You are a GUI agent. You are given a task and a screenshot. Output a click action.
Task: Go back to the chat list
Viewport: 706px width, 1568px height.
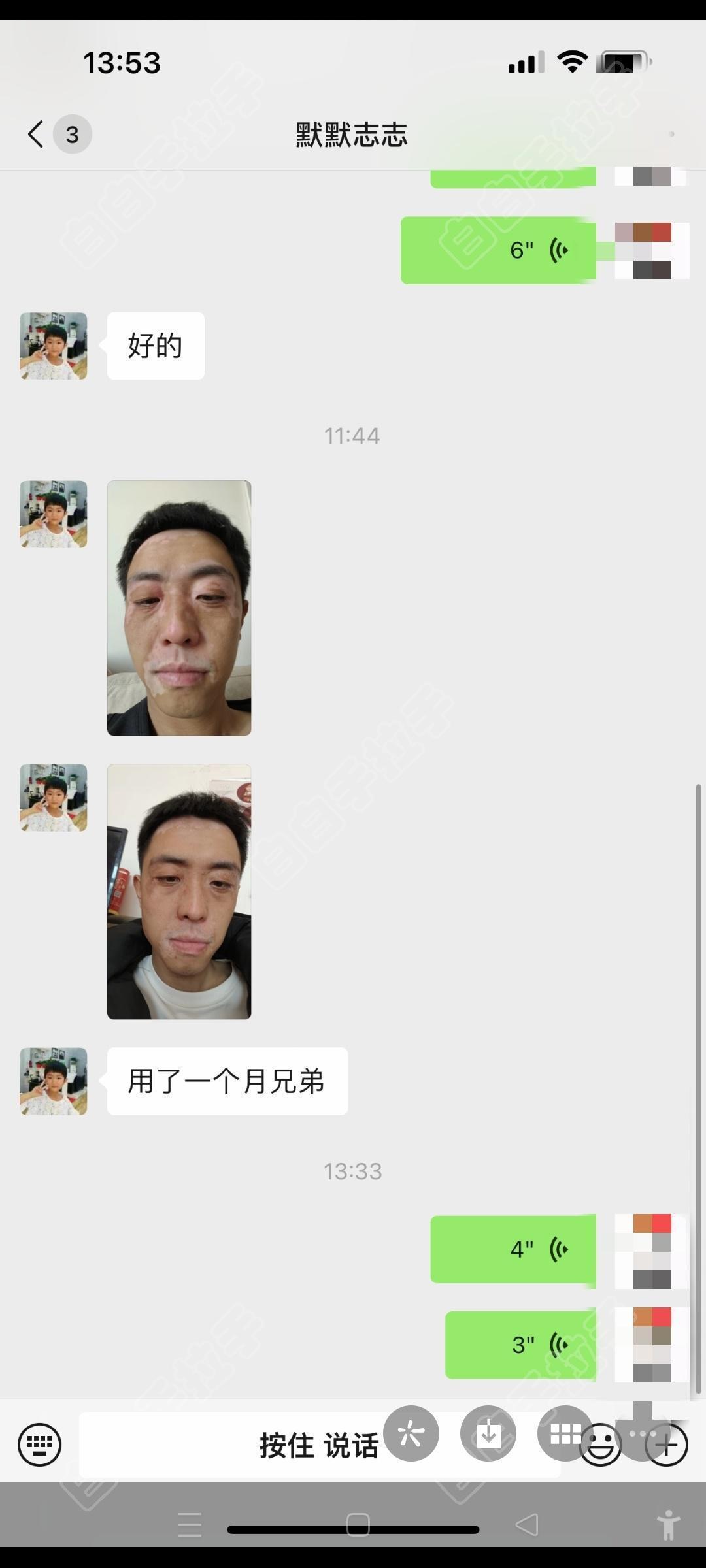click(x=37, y=135)
